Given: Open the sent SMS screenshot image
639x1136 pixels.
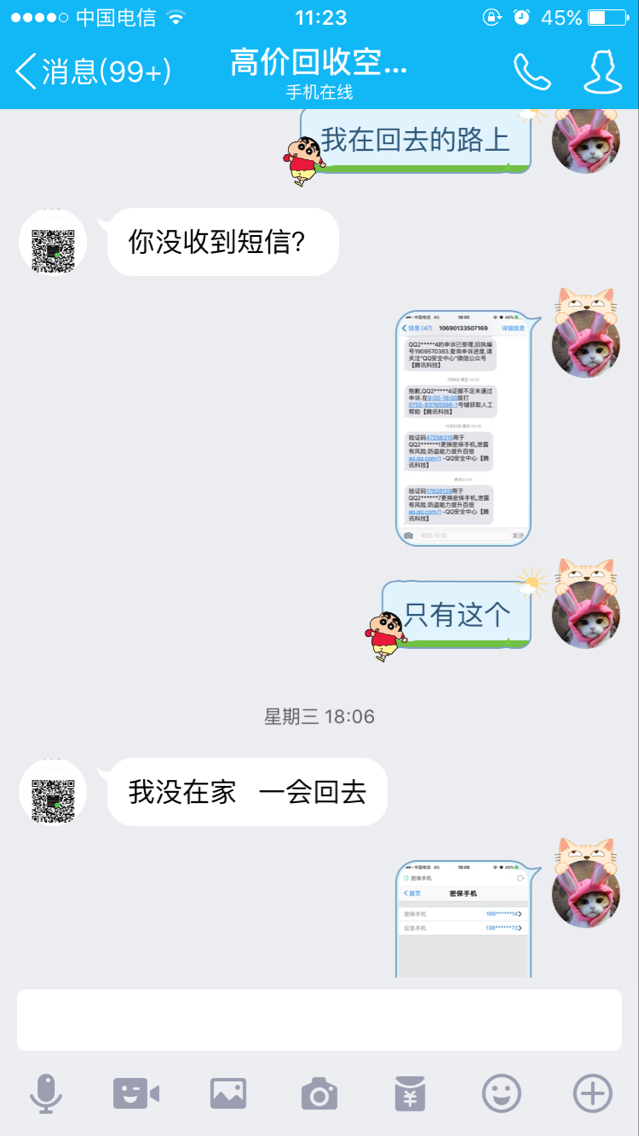Looking at the screenshot, I should 465,428.
